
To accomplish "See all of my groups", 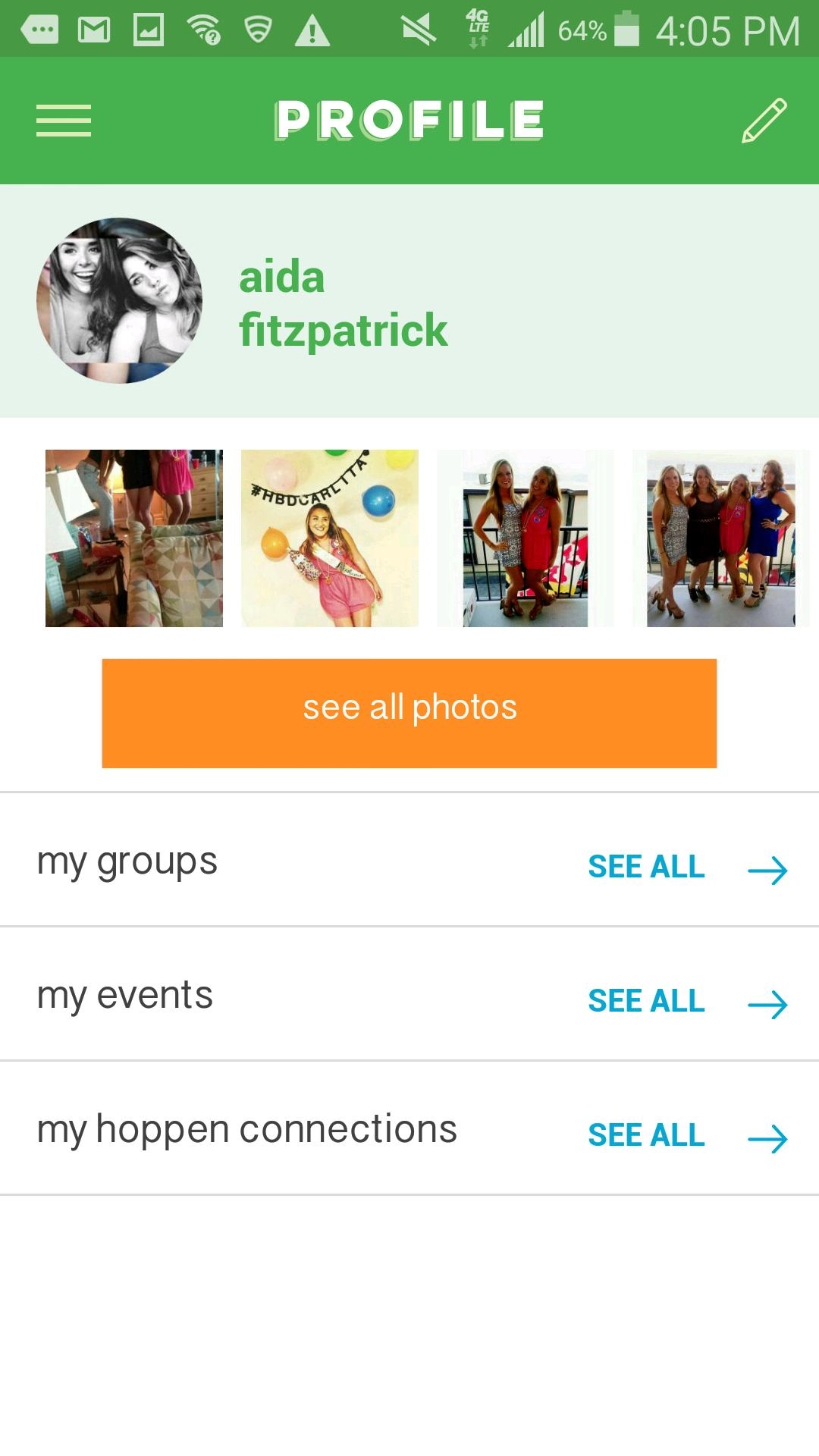I will pyautogui.click(x=687, y=868).
